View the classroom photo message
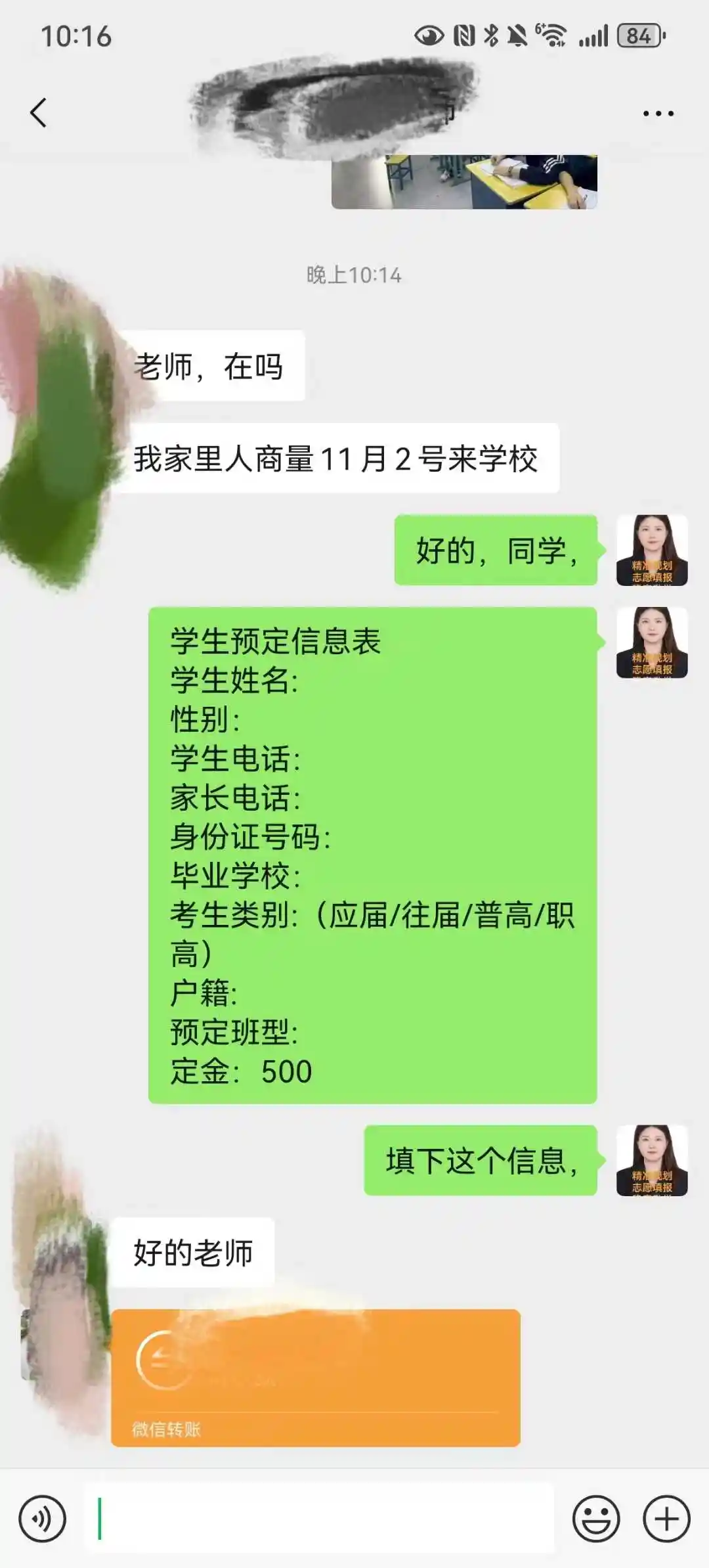The width and height of the screenshot is (709, 1568). tap(463, 181)
